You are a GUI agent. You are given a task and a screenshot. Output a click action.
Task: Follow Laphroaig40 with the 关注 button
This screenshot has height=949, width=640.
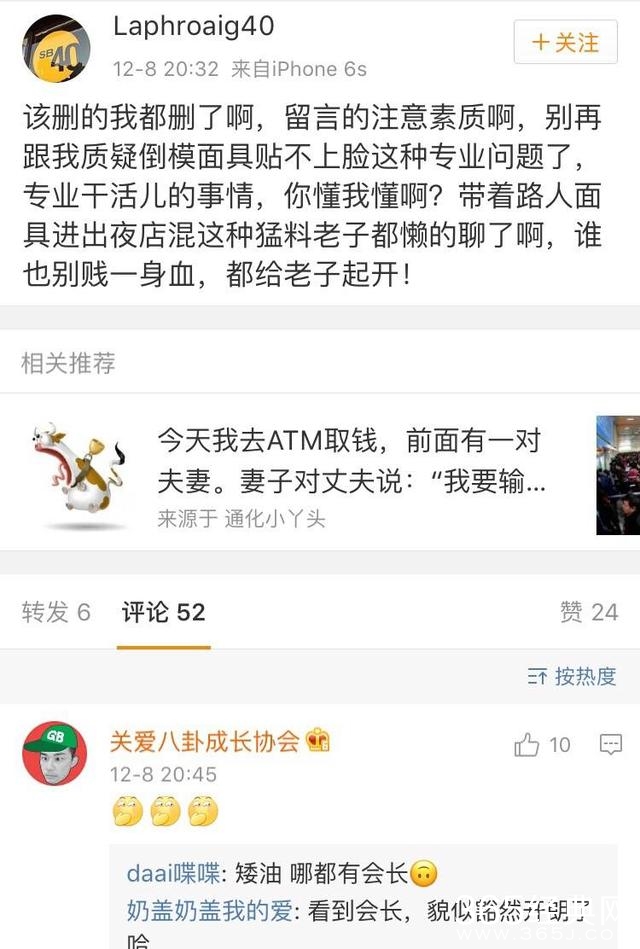pos(565,43)
